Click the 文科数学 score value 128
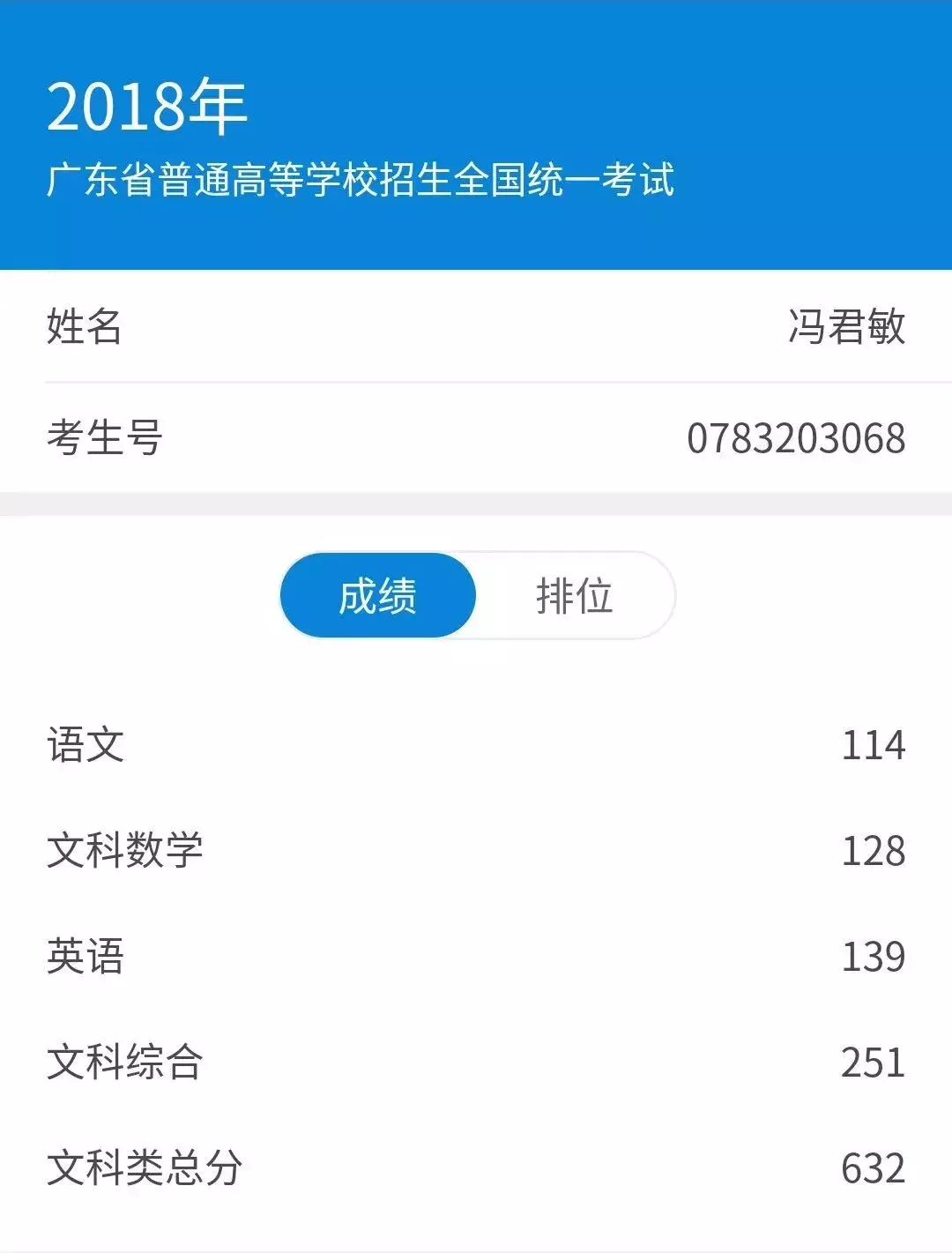This screenshot has width=952, height=1253. (874, 849)
